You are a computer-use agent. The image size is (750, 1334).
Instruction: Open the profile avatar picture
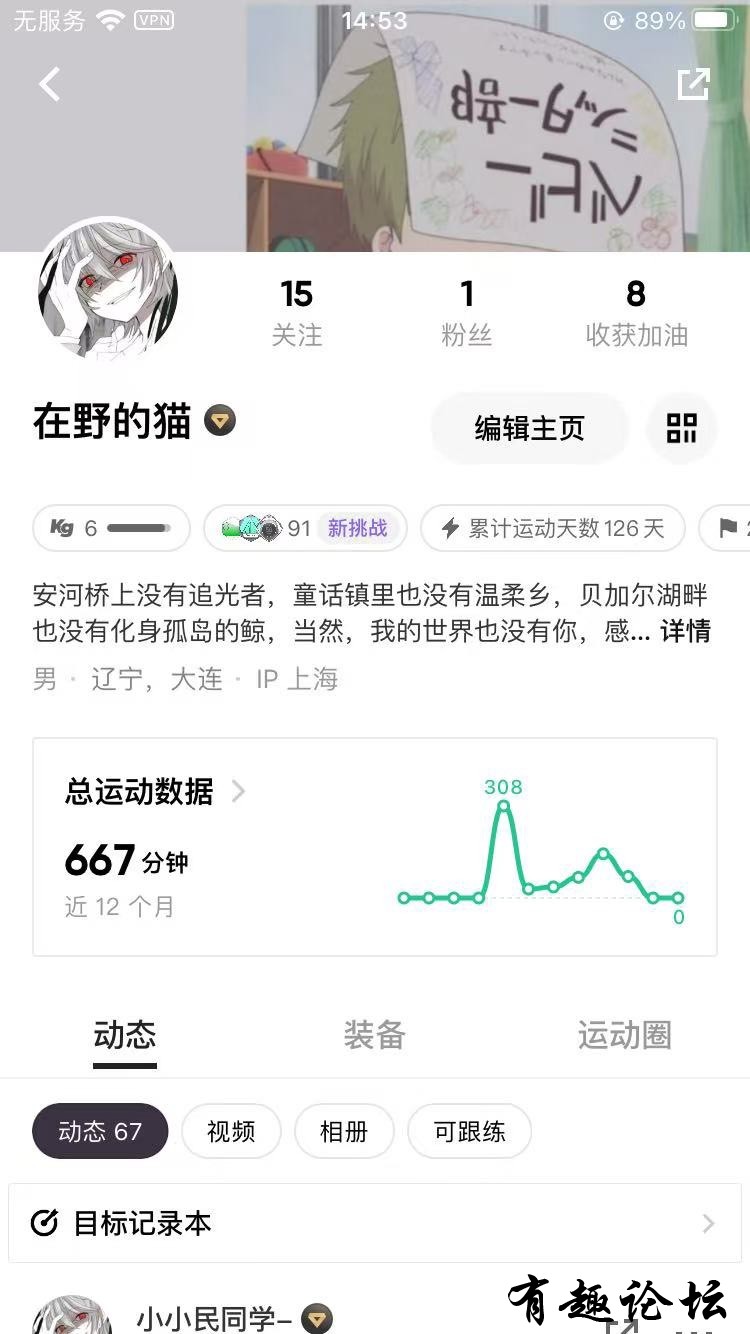coord(108,292)
